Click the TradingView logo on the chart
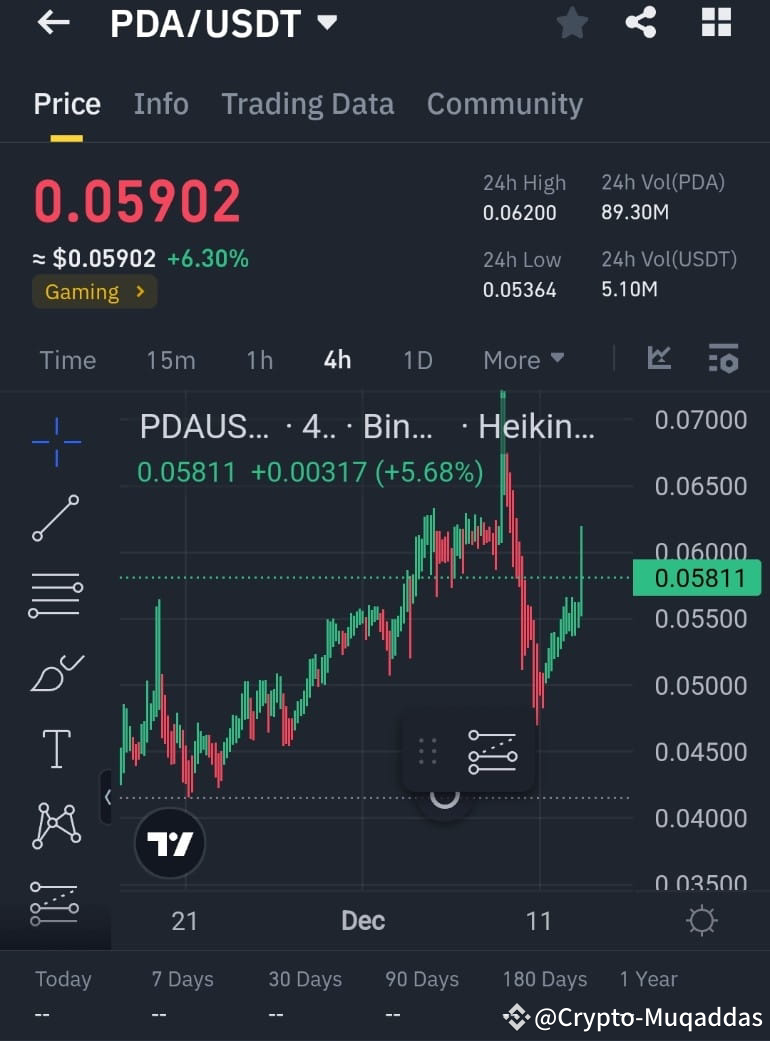The image size is (770, 1041). pyautogui.click(x=169, y=843)
